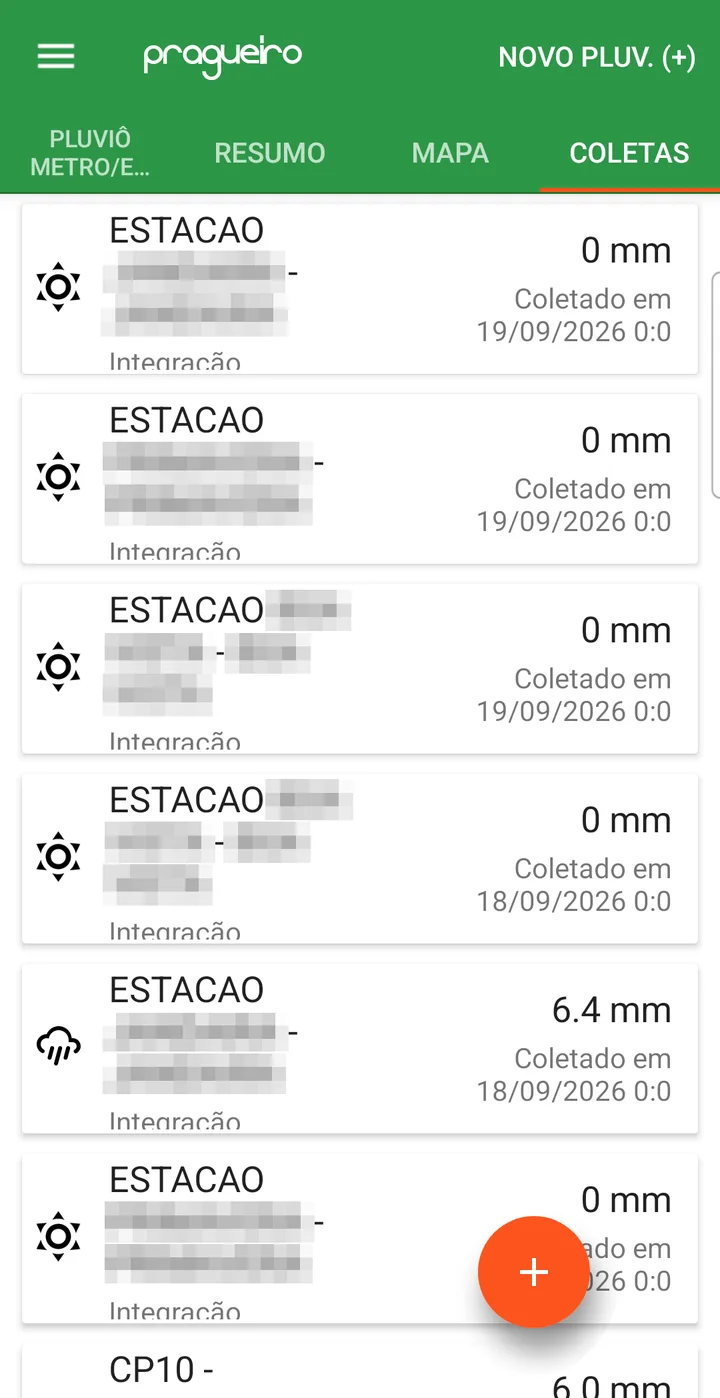Open the ESTACAO card showing 6.4 mm
Image resolution: width=720 pixels, height=1398 pixels.
360,1048
